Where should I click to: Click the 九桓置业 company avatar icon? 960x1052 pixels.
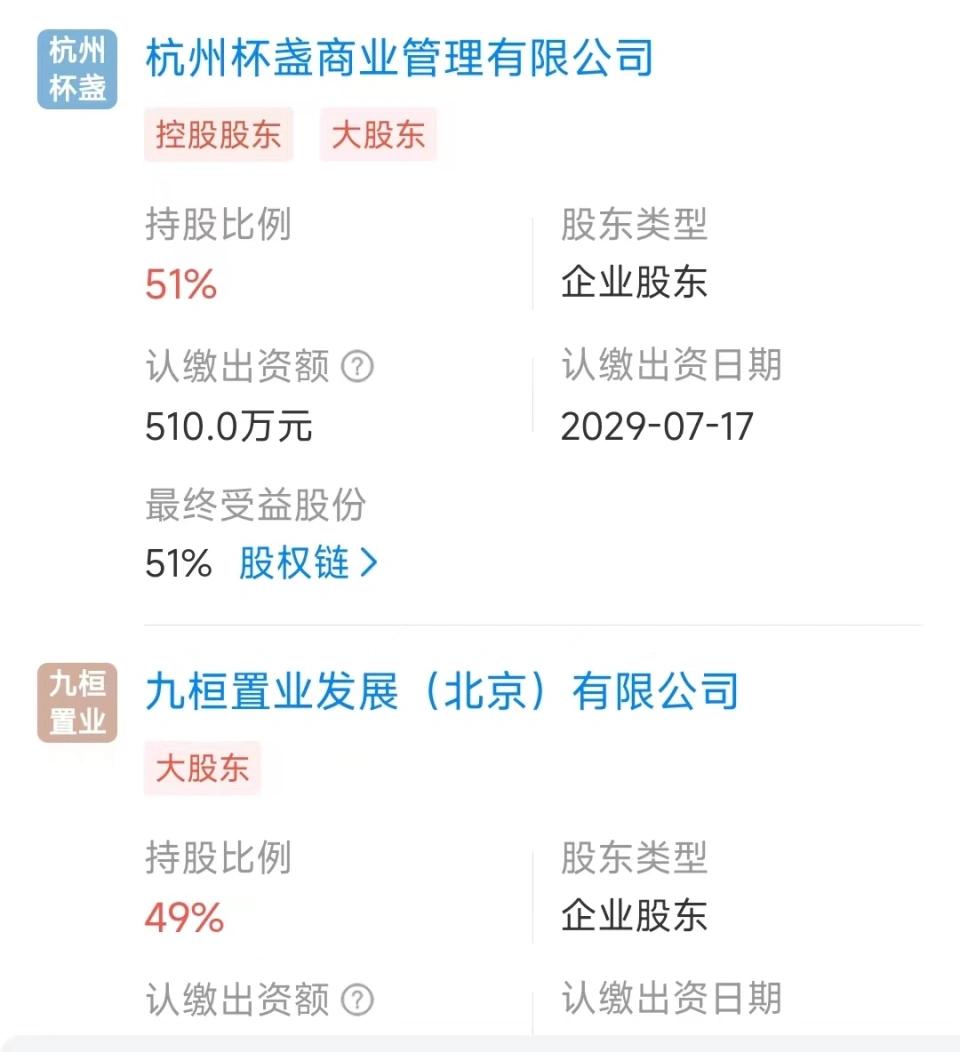pos(77,701)
